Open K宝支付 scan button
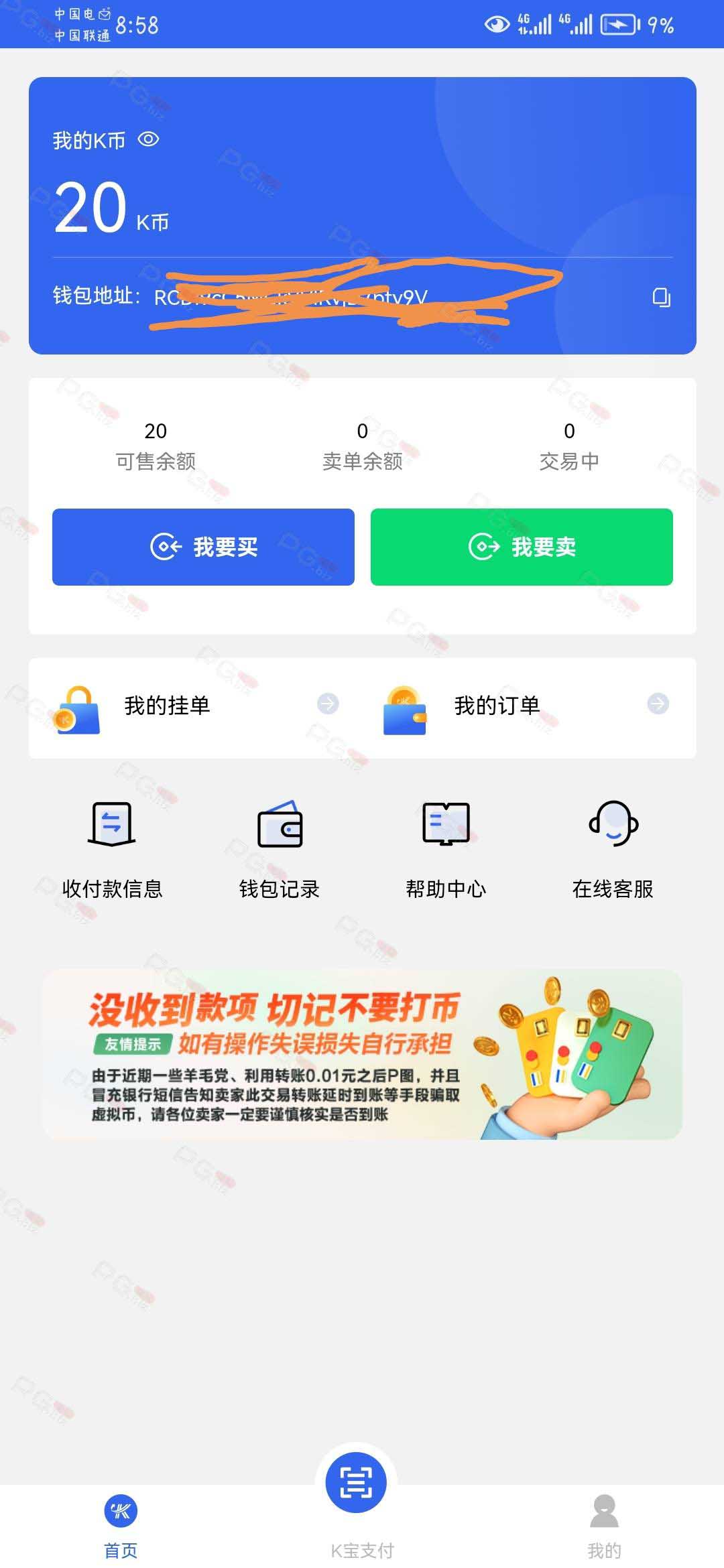 (x=356, y=1482)
